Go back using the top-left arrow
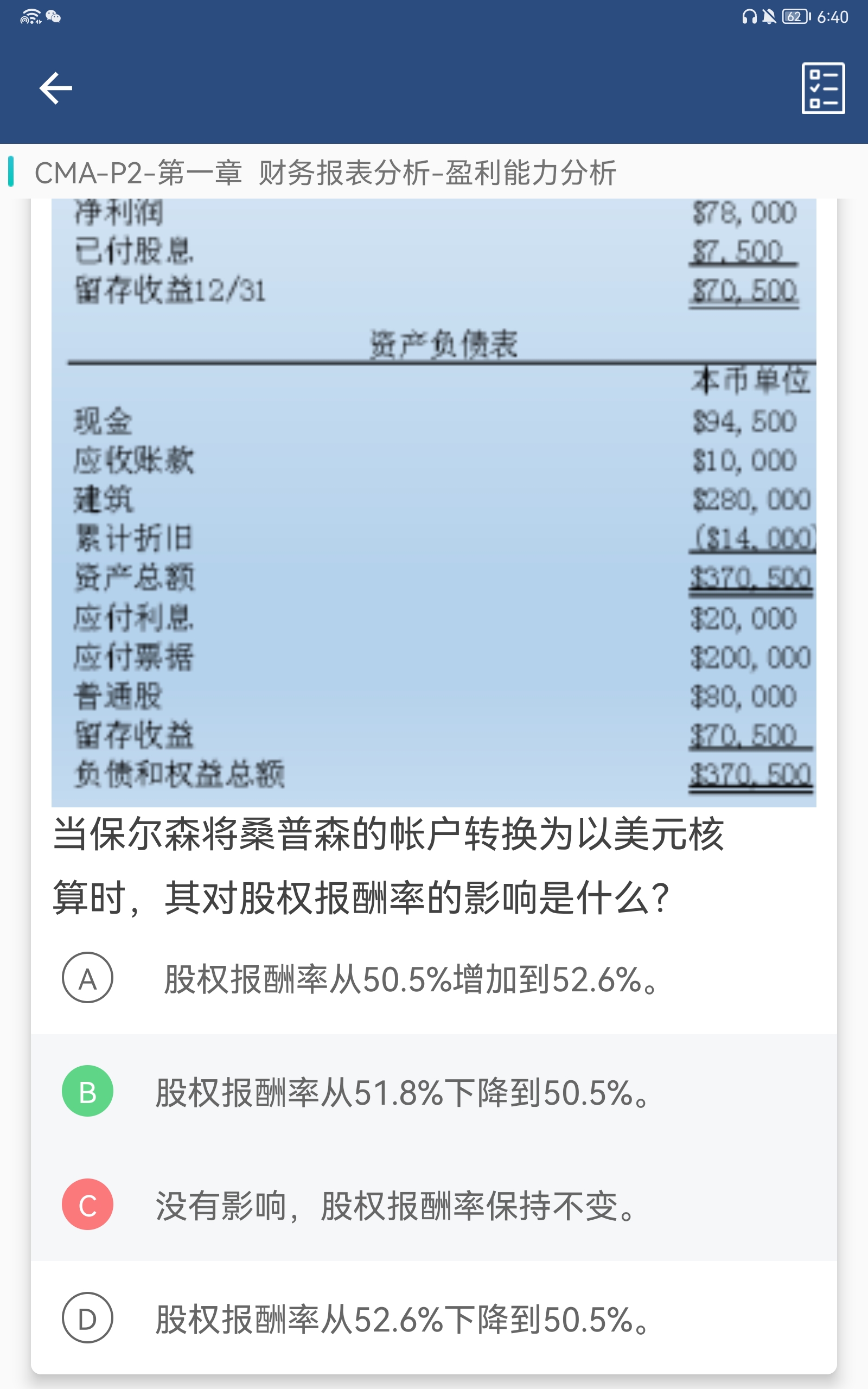868x1389 pixels. [x=56, y=88]
